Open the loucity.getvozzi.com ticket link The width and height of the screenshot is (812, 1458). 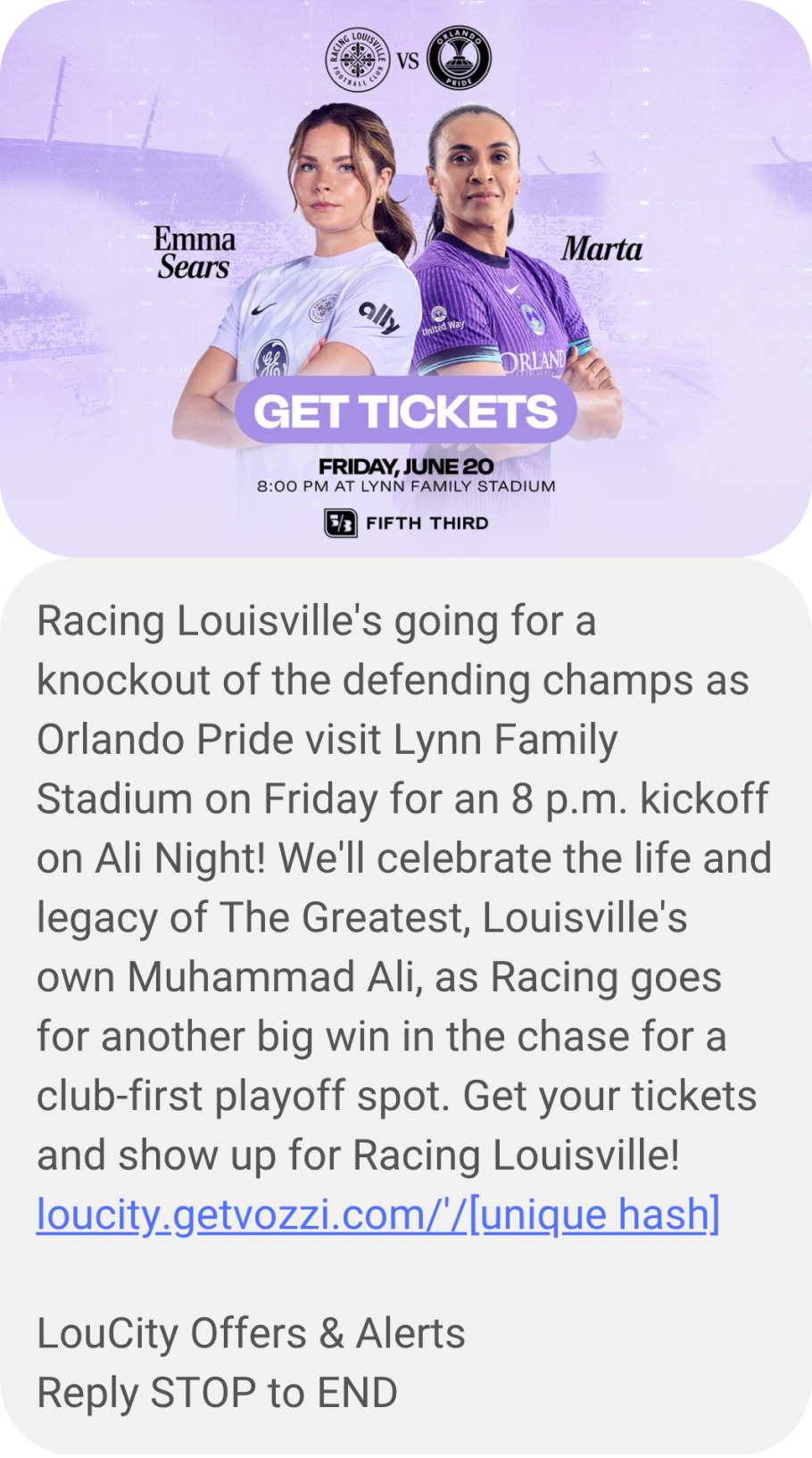[x=377, y=1214]
